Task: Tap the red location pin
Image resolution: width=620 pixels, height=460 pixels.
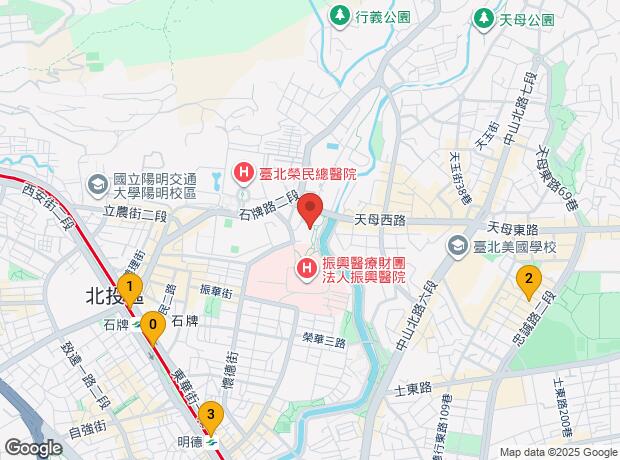Action: coord(310,210)
